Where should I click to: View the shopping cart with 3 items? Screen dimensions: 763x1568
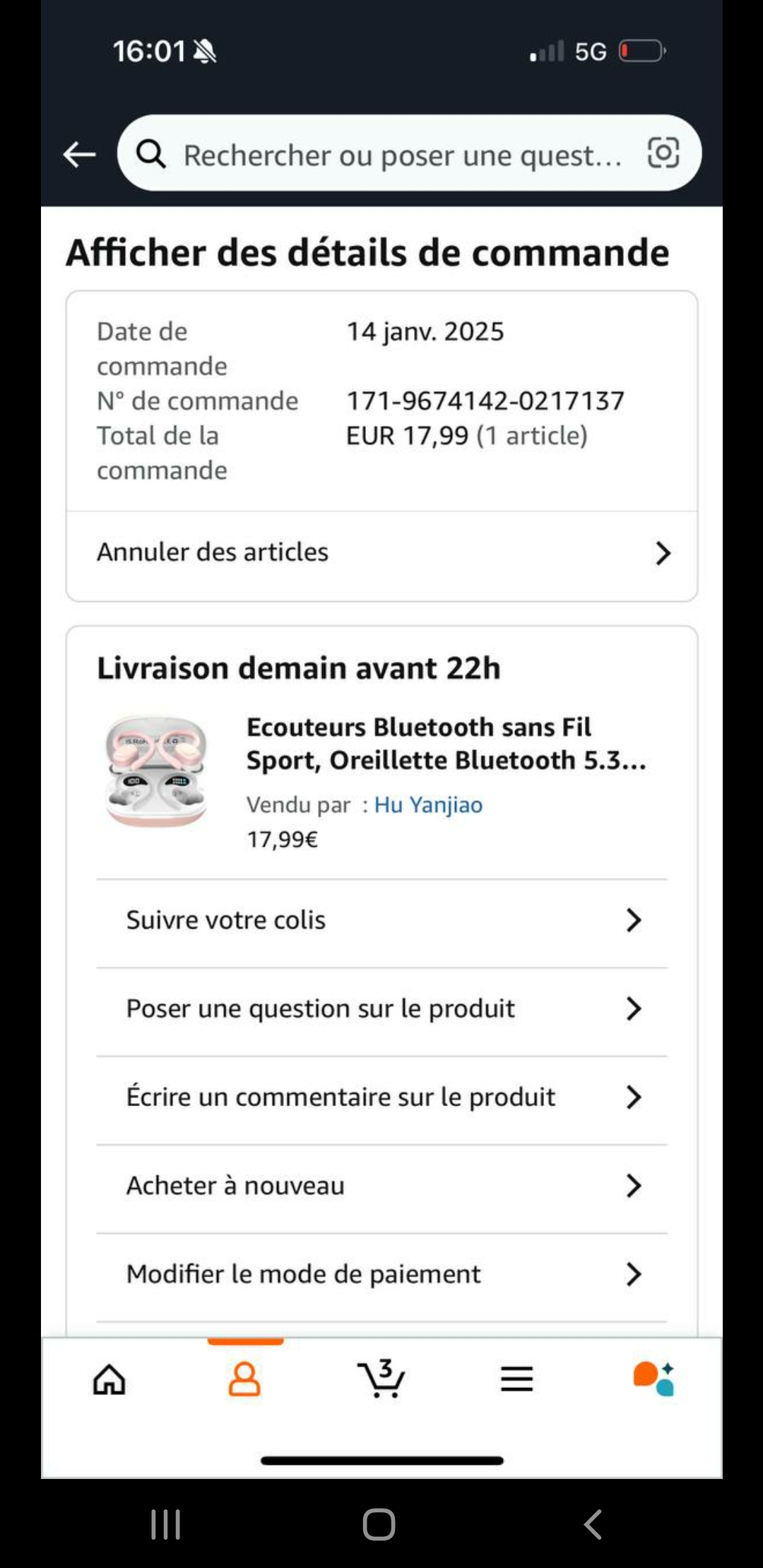point(381,1379)
